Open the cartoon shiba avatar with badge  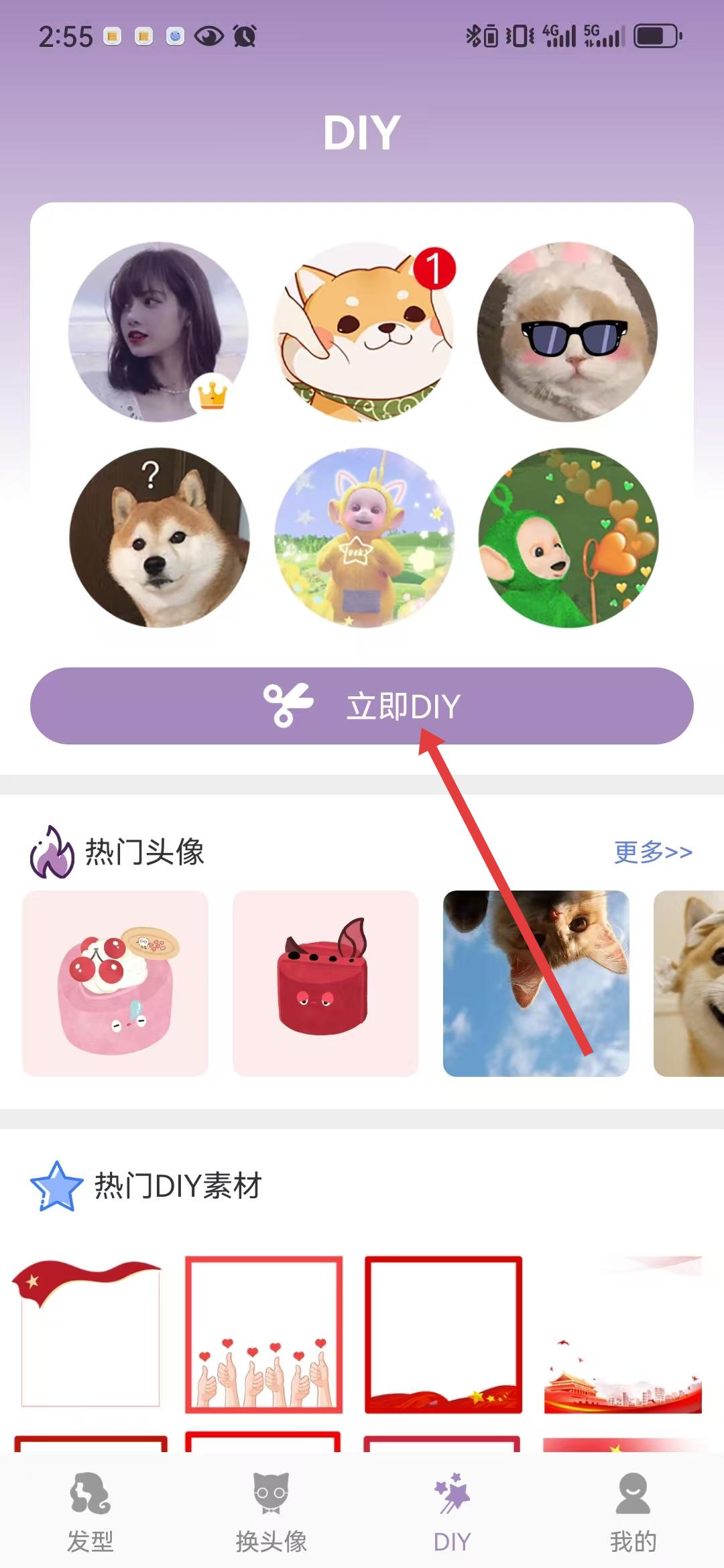point(364,332)
